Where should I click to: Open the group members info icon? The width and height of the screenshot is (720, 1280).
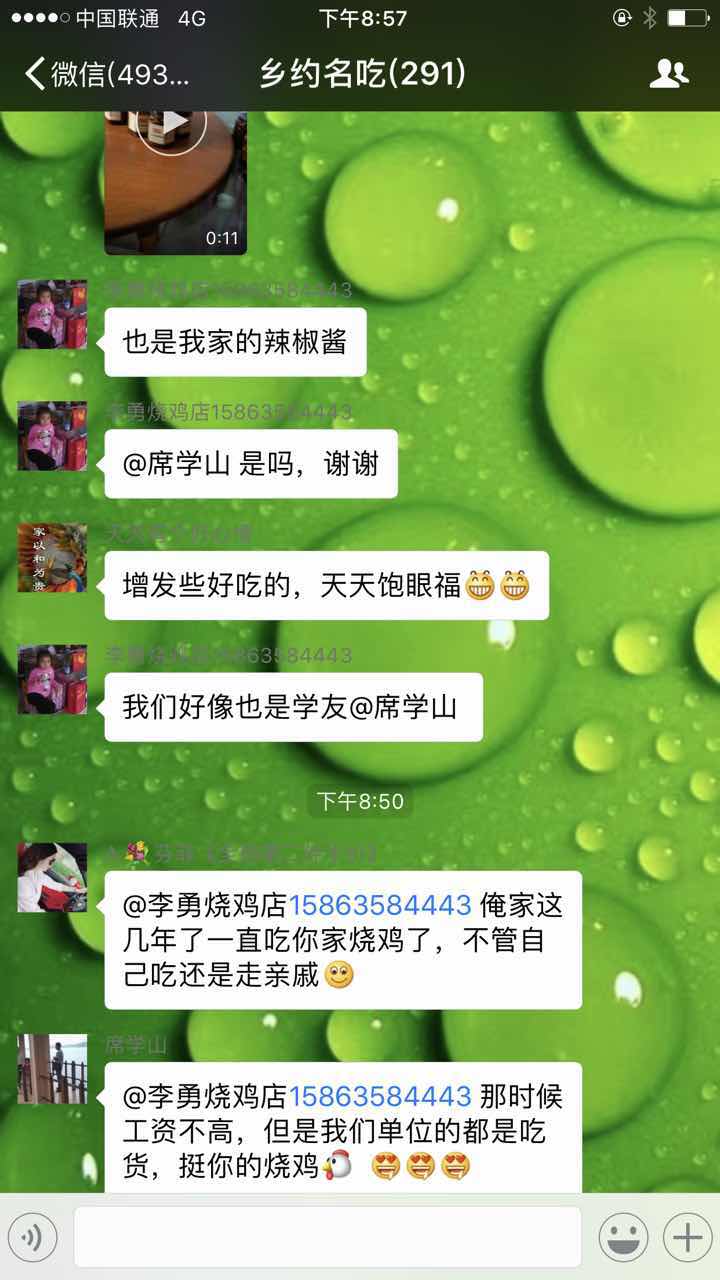[x=669, y=74]
